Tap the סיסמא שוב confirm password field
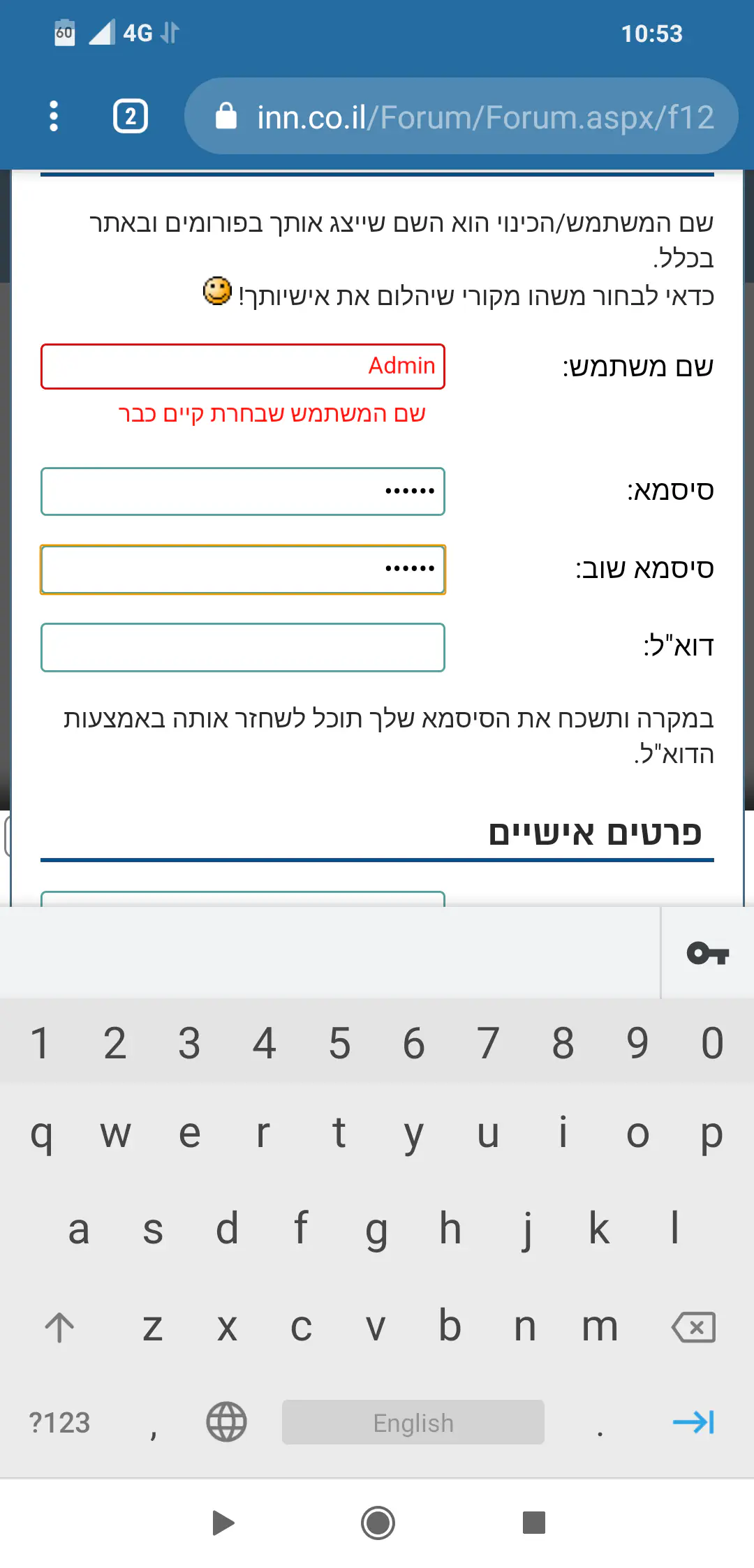This screenshot has width=754, height=1568. (243, 570)
